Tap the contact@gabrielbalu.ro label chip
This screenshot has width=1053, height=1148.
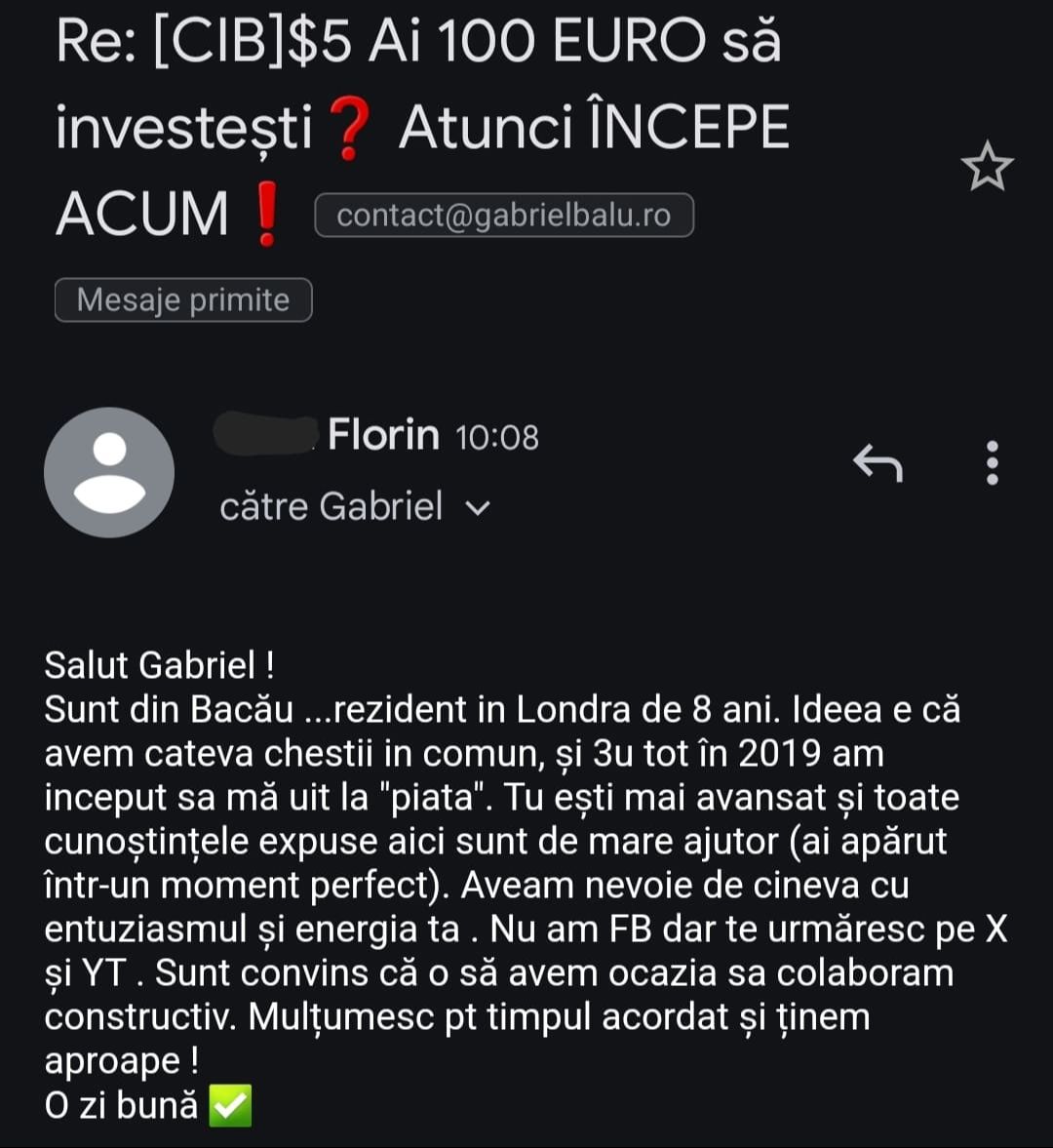(503, 216)
